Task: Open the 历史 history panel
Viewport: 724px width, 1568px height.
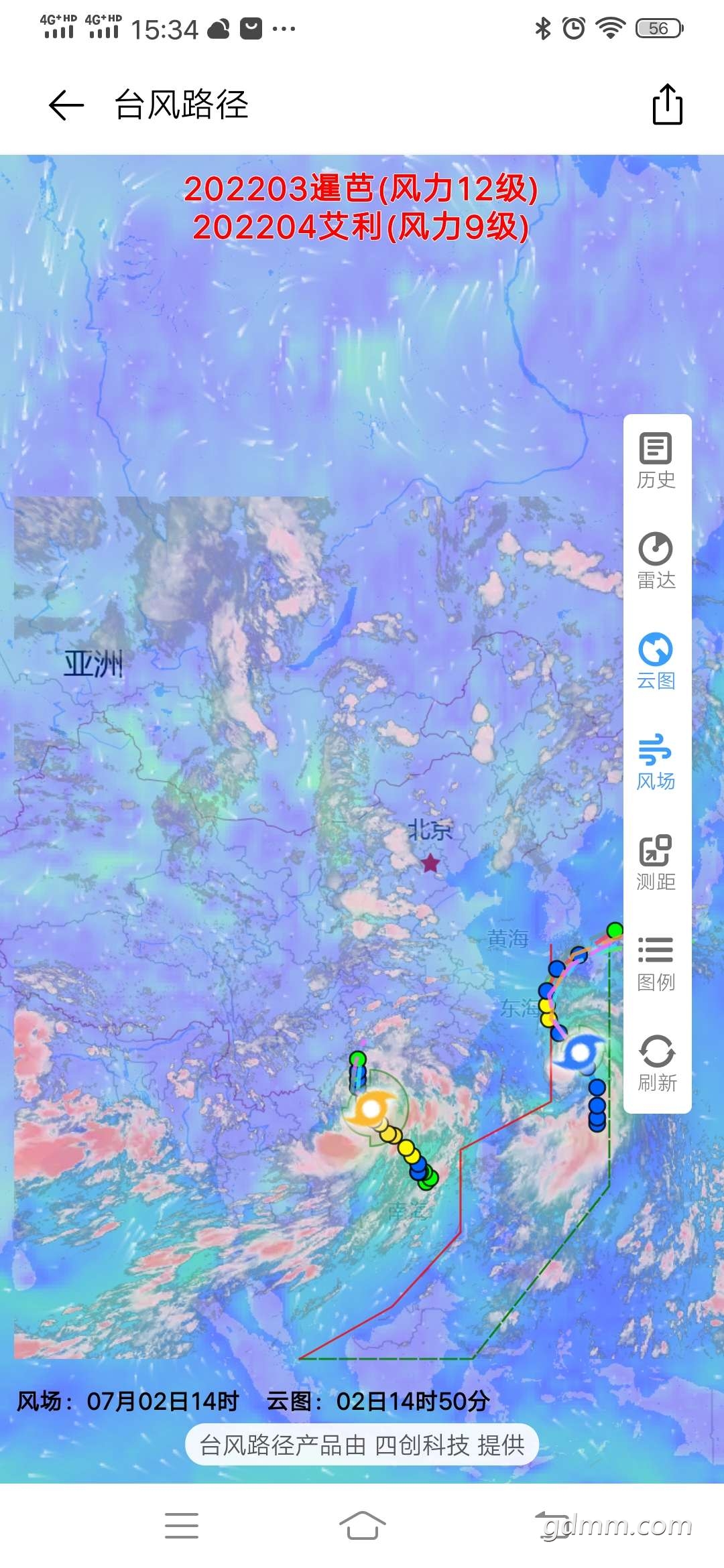Action: 656,460
